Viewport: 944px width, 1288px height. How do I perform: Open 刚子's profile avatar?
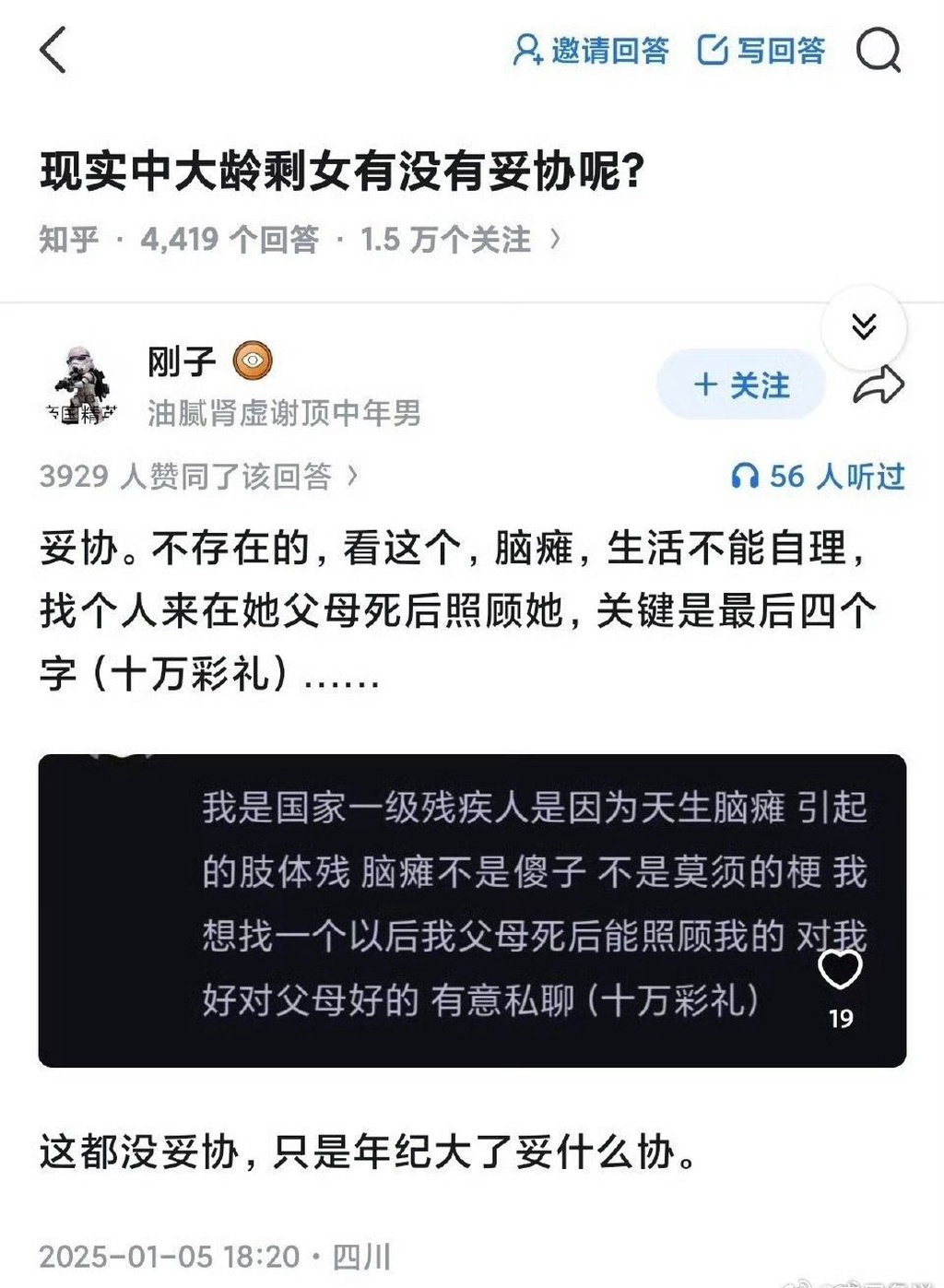coord(82,385)
